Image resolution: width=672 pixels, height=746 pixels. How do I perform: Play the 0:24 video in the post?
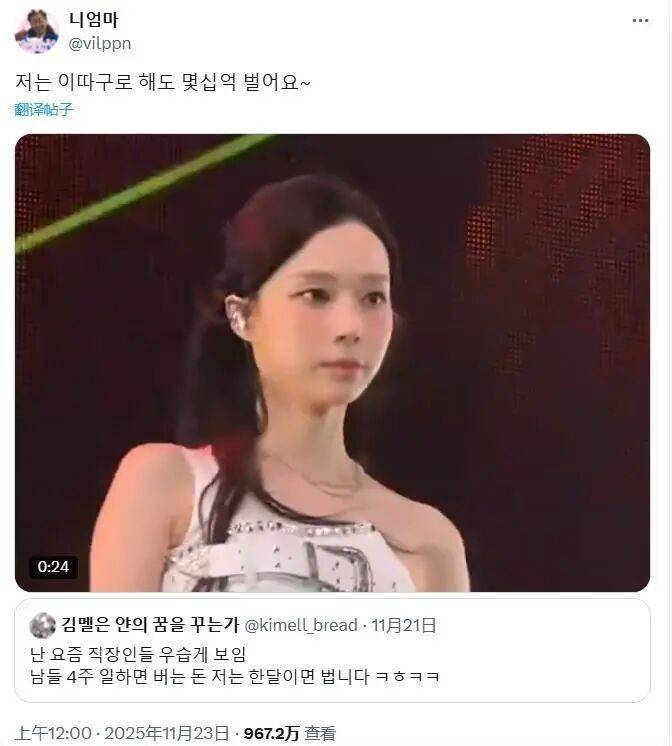pyautogui.click(x=332, y=363)
